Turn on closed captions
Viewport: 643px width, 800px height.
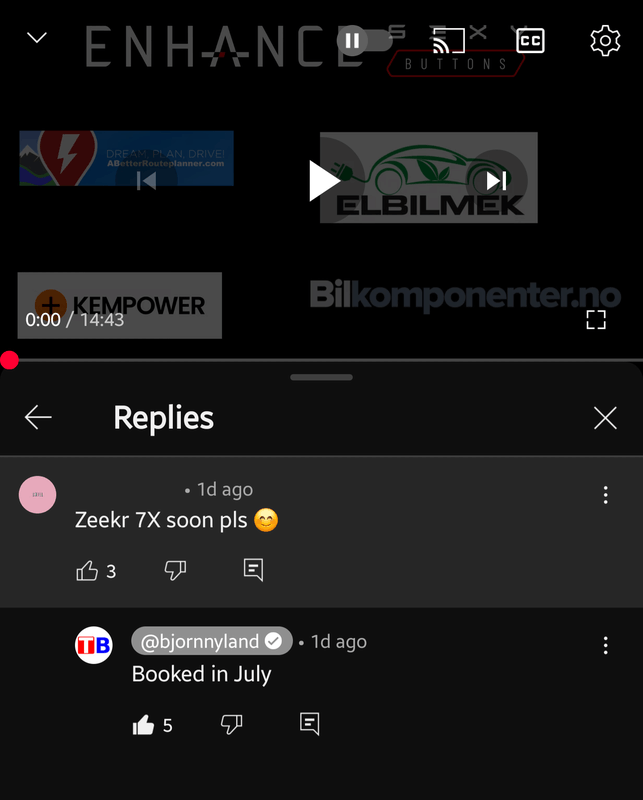point(530,41)
